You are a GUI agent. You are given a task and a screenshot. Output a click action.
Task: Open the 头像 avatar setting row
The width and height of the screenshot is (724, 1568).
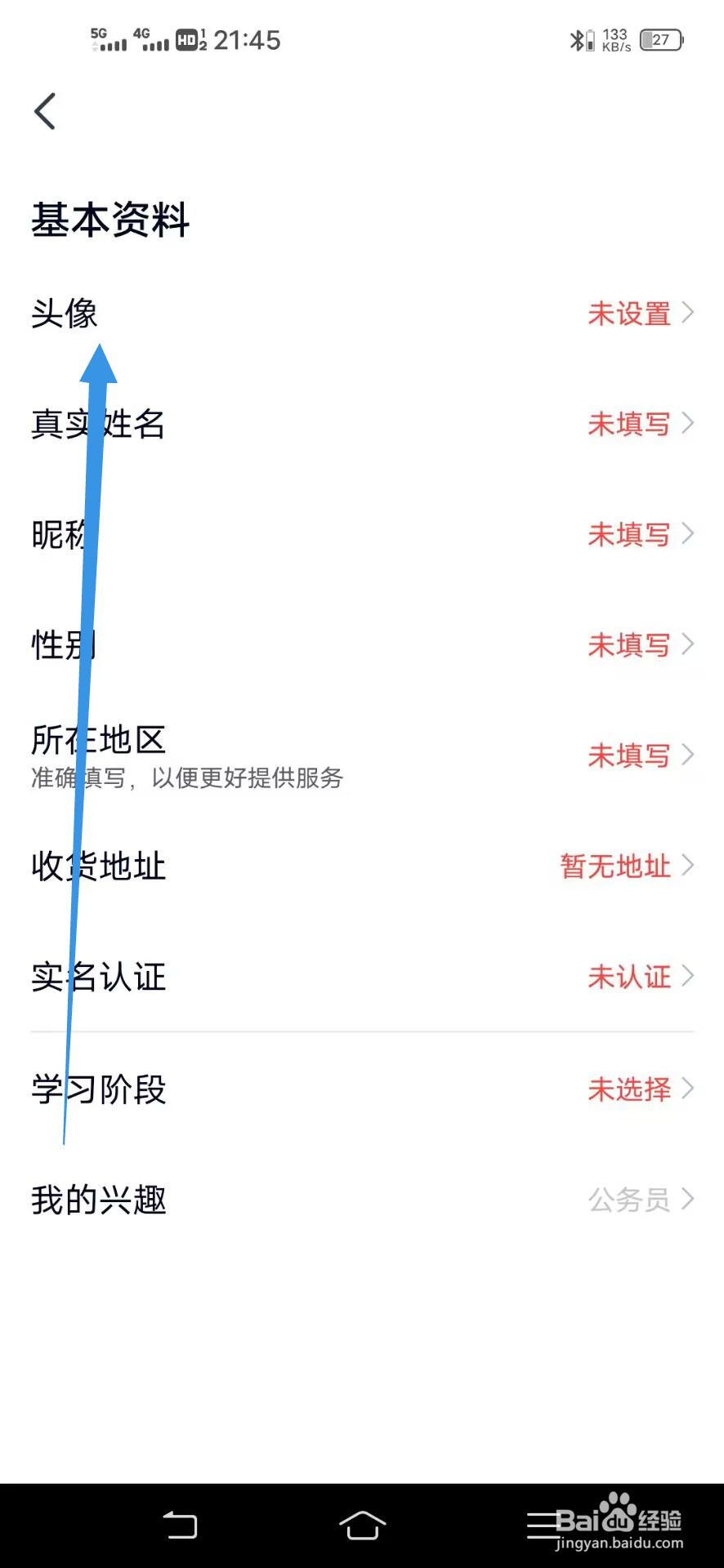tap(64, 314)
